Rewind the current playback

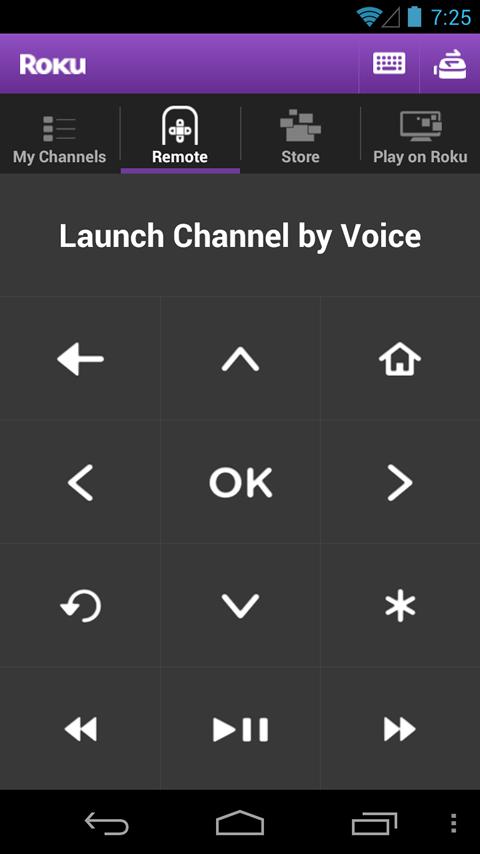point(80,729)
